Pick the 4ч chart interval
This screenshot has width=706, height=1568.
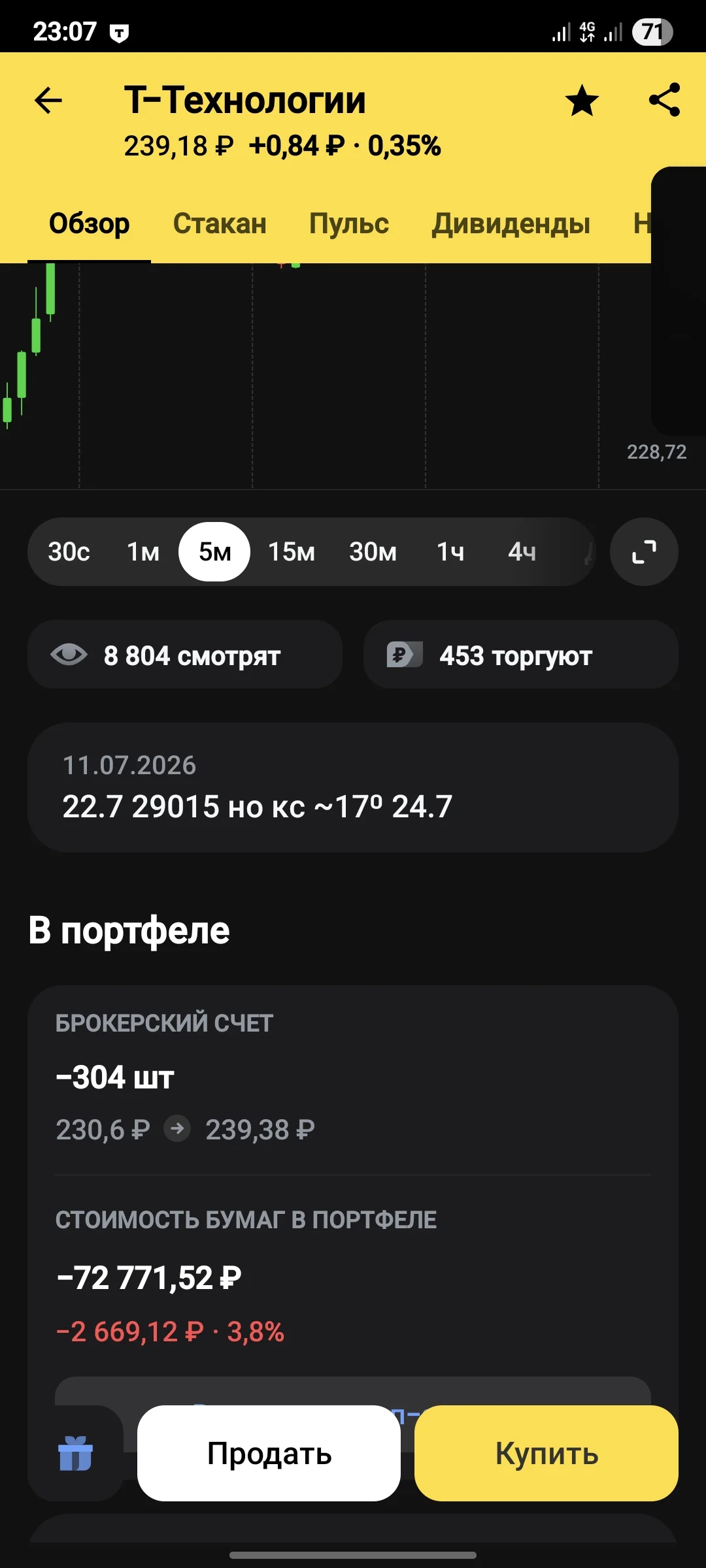pos(522,552)
